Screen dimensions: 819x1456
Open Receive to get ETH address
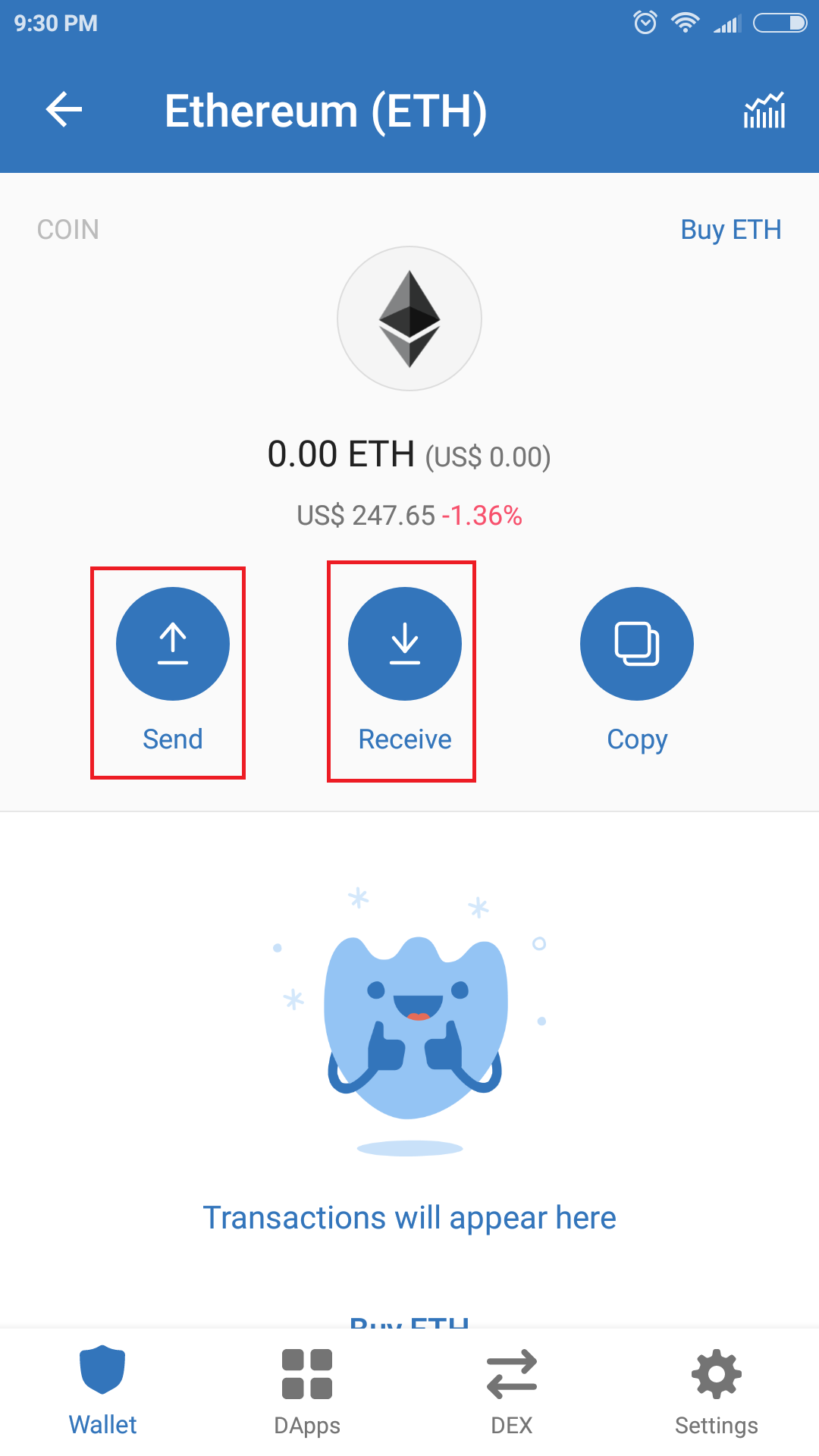pos(404,644)
